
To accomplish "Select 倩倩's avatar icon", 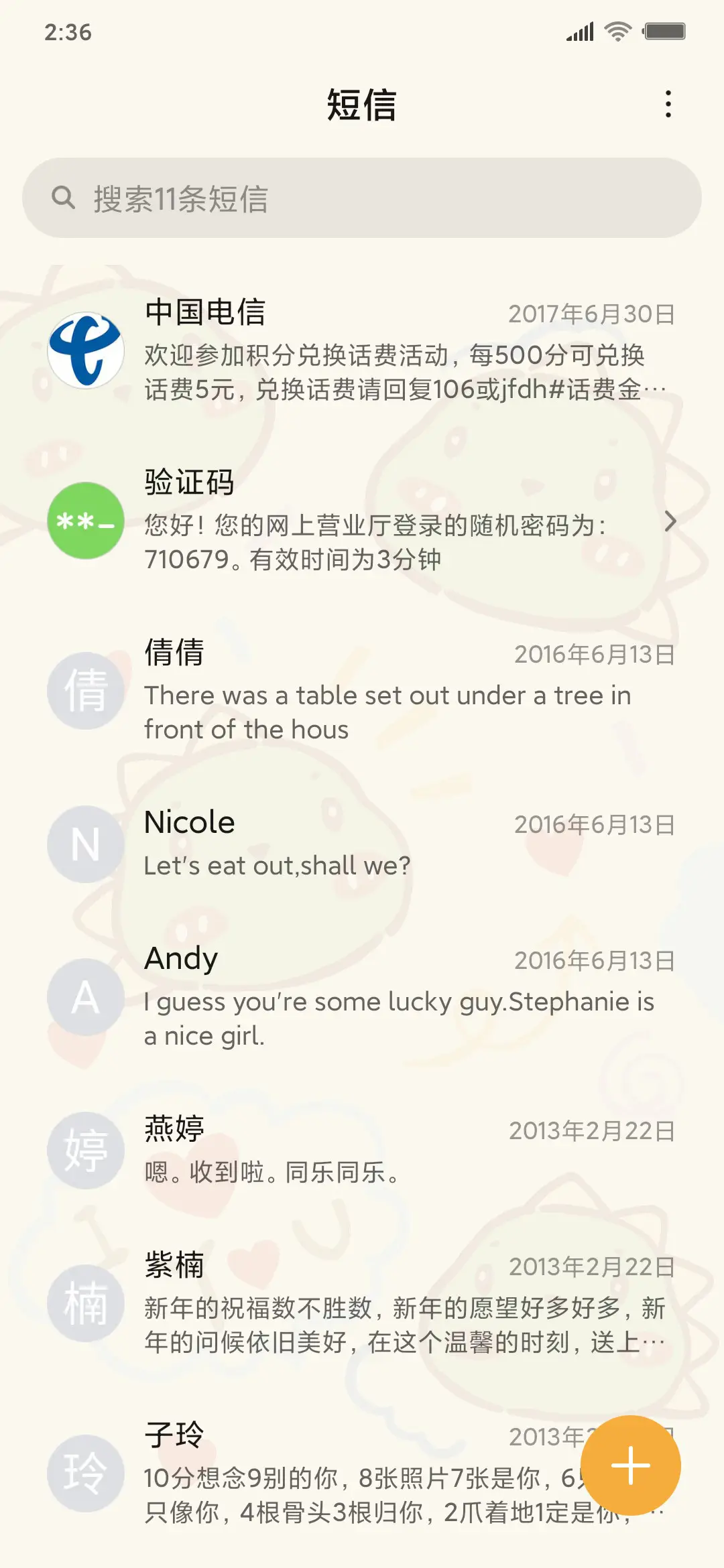I will point(85,690).
